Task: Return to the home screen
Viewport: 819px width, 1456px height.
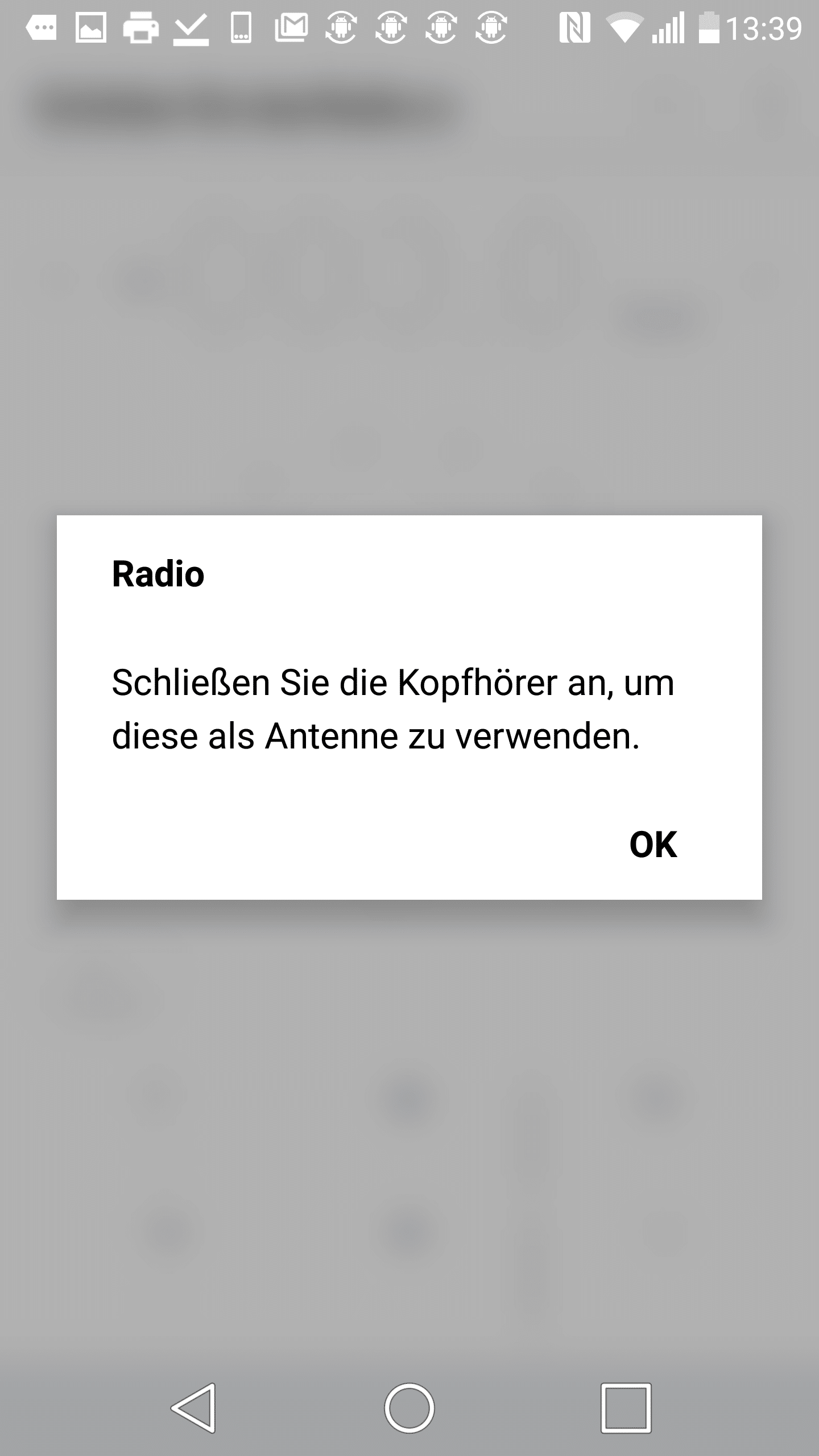Action: pyautogui.click(x=409, y=1408)
